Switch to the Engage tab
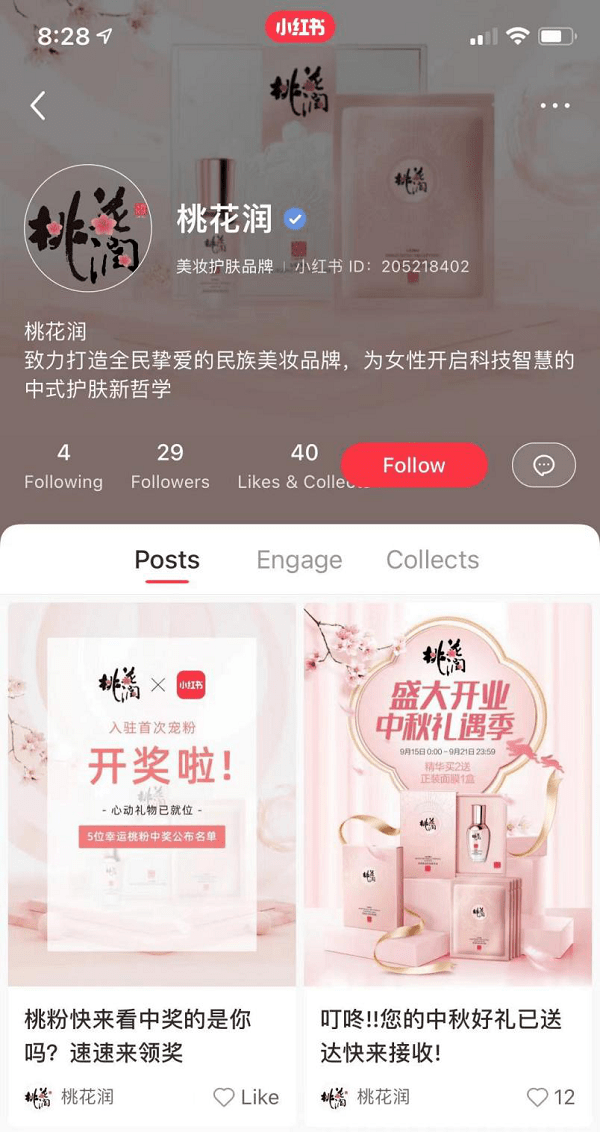The width and height of the screenshot is (600, 1132). pos(299,560)
